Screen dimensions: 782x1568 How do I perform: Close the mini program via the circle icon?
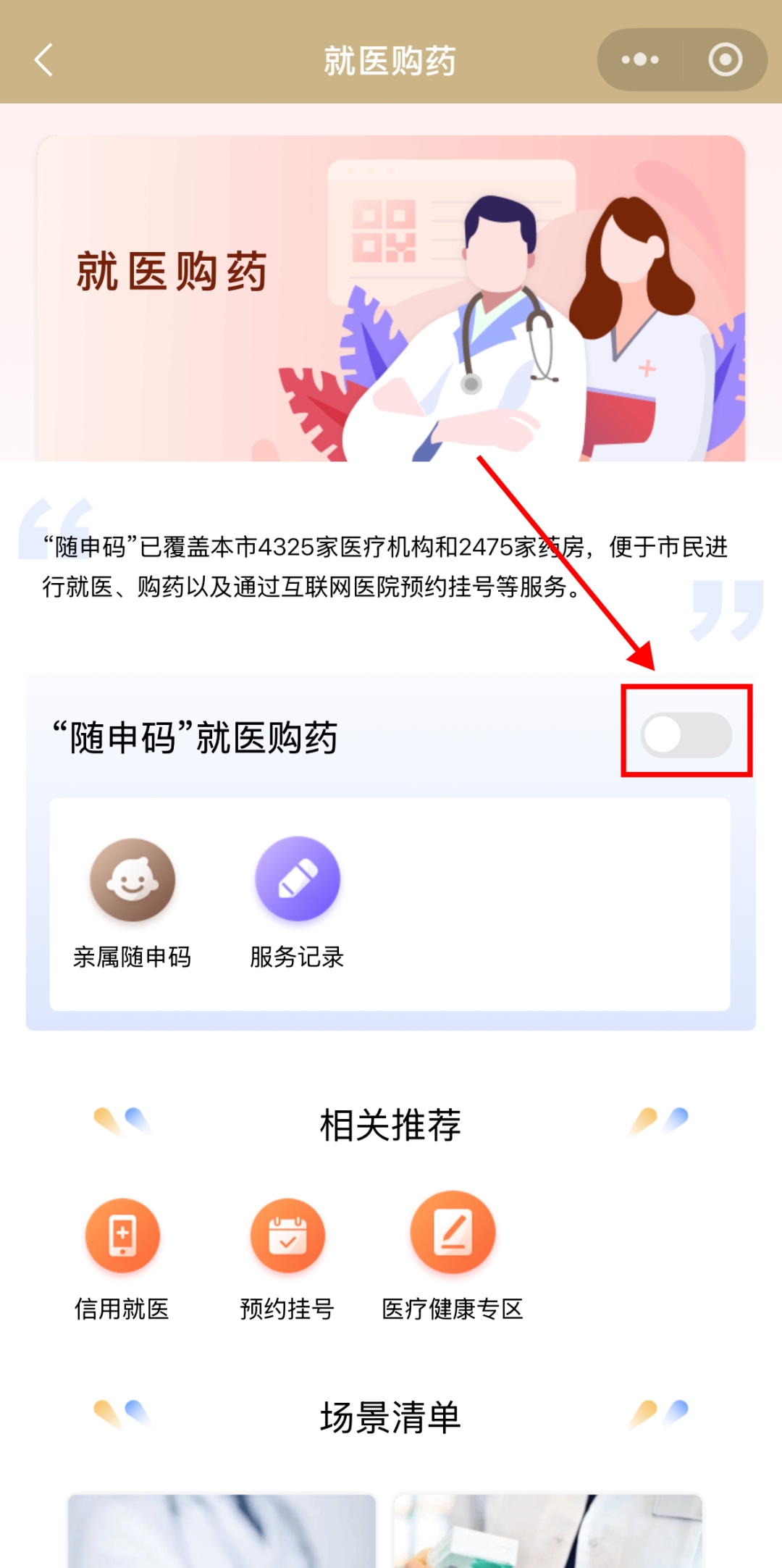[x=725, y=60]
